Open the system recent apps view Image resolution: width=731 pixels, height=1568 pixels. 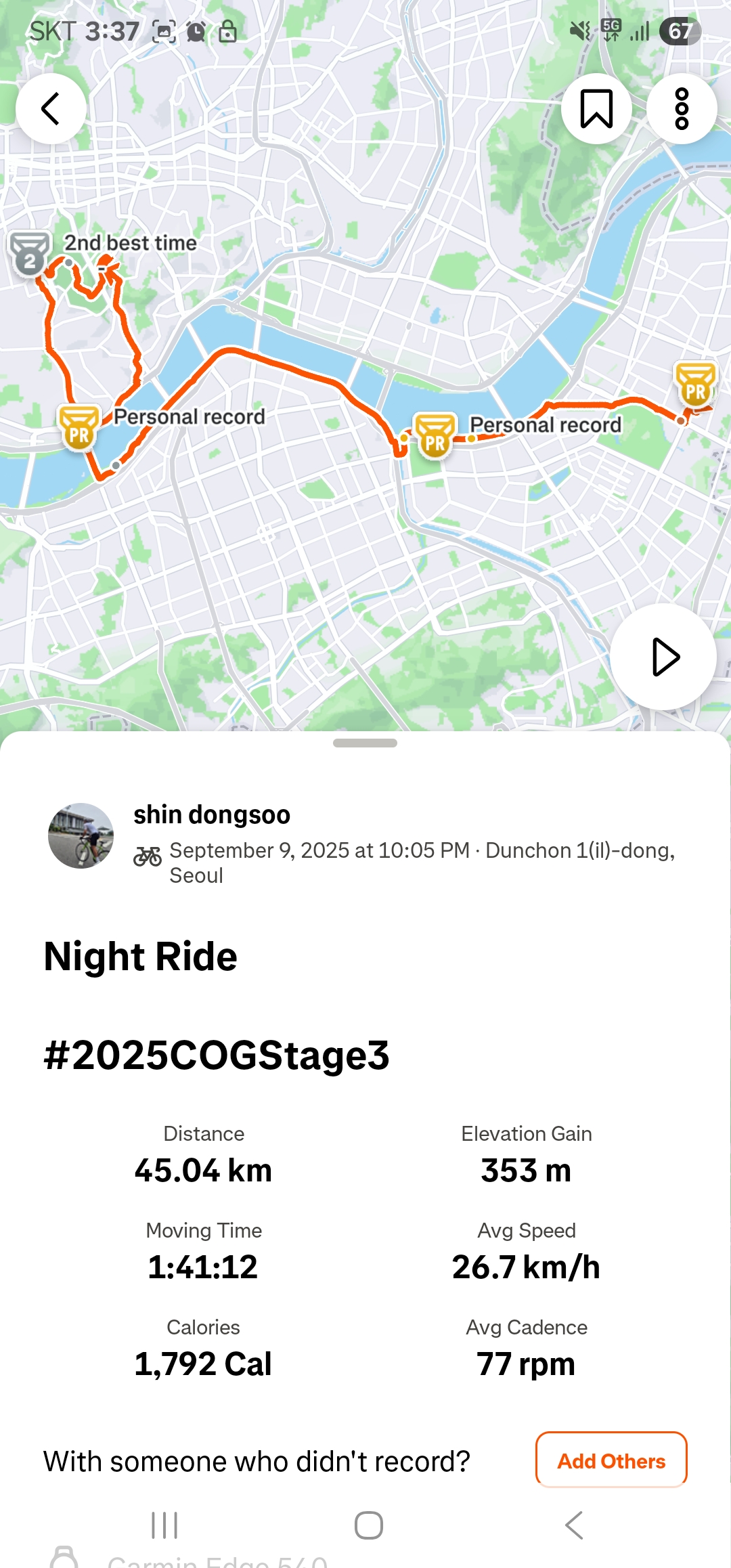pyautogui.click(x=164, y=1525)
